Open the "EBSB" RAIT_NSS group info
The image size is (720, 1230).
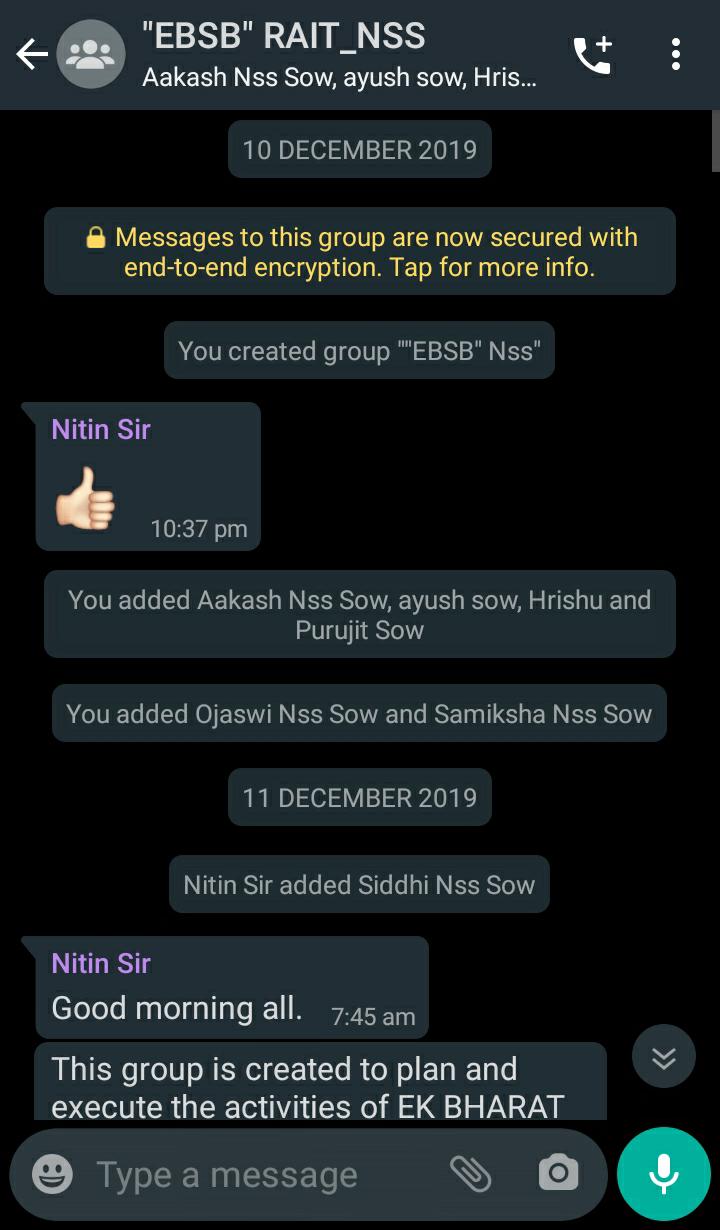pyautogui.click(x=340, y=55)
